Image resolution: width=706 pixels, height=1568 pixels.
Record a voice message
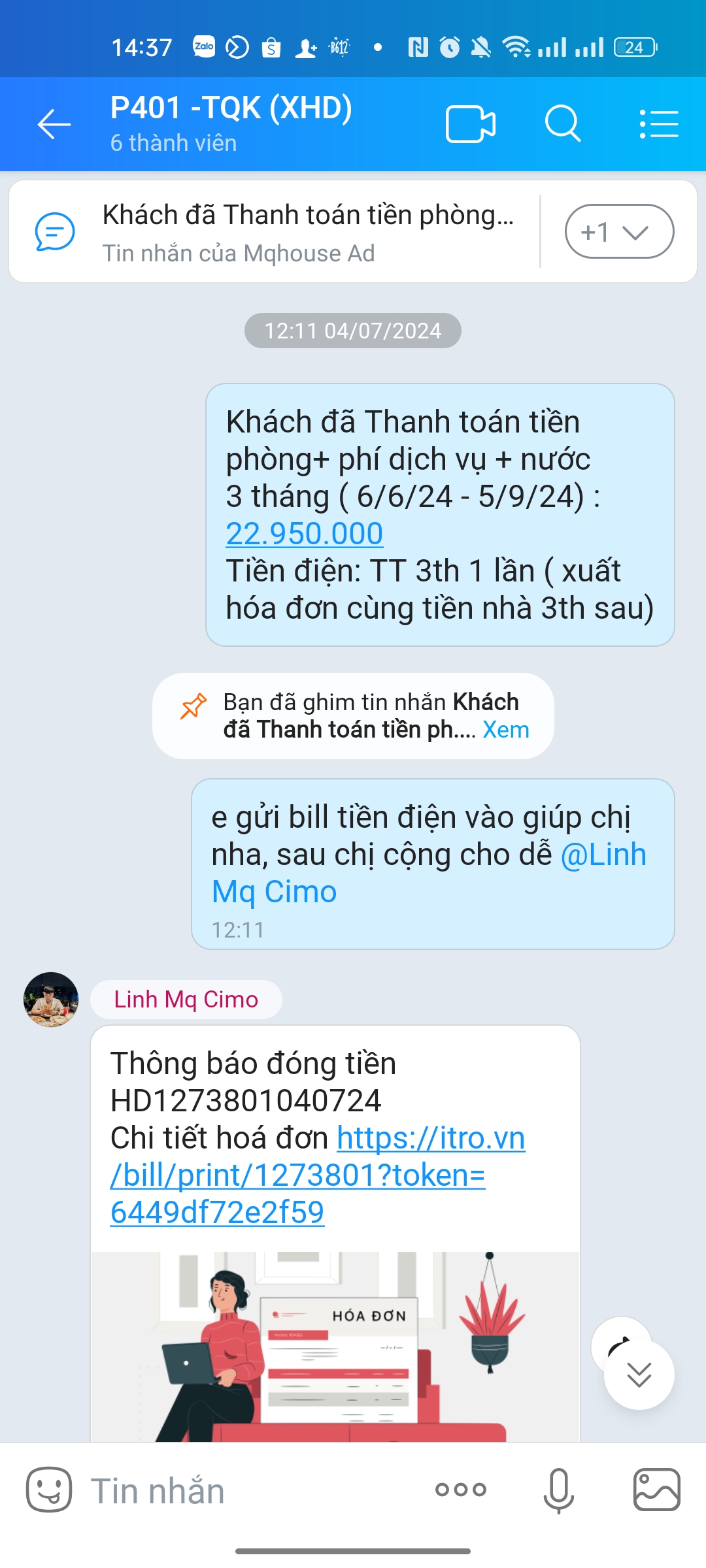pos(559,1490)
